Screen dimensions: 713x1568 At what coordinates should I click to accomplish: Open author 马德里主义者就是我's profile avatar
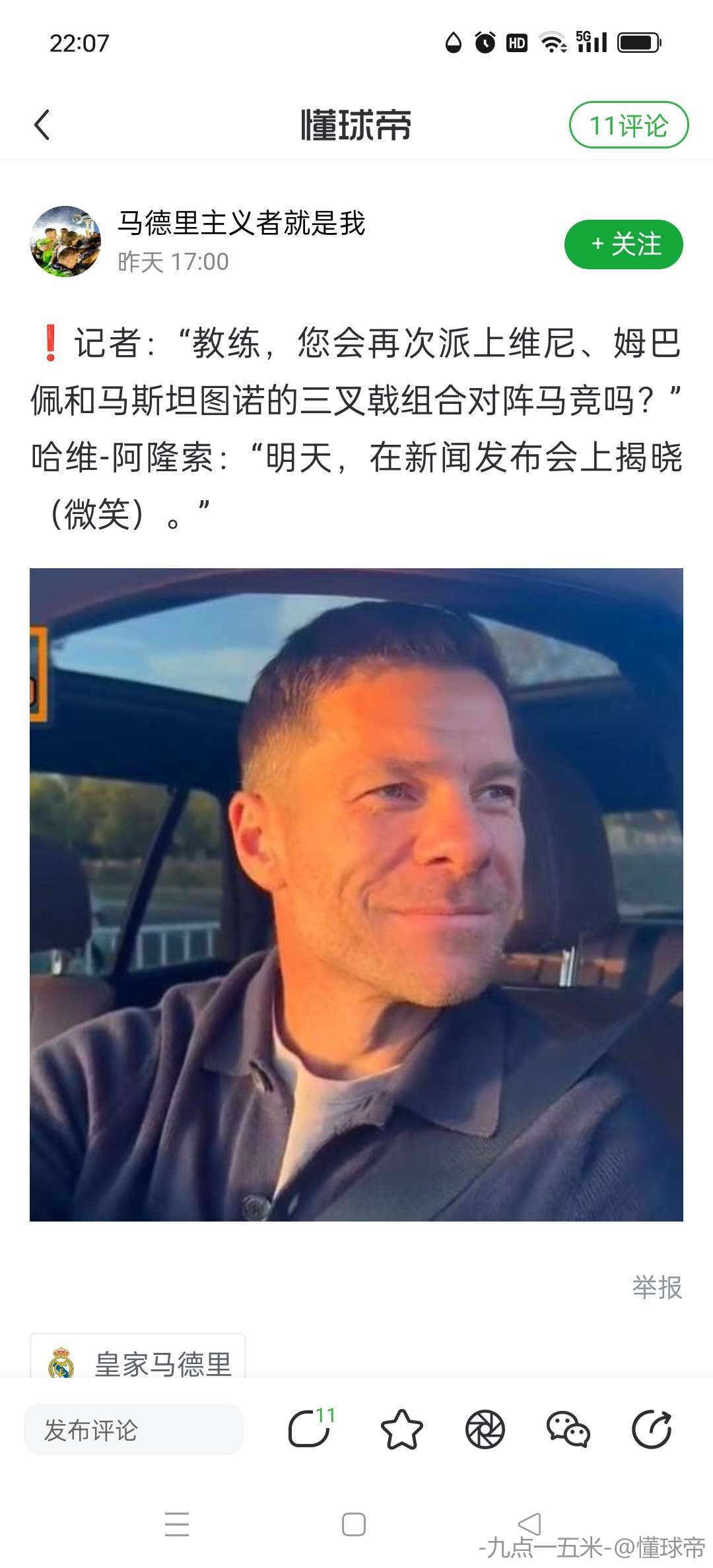point(66,241)
